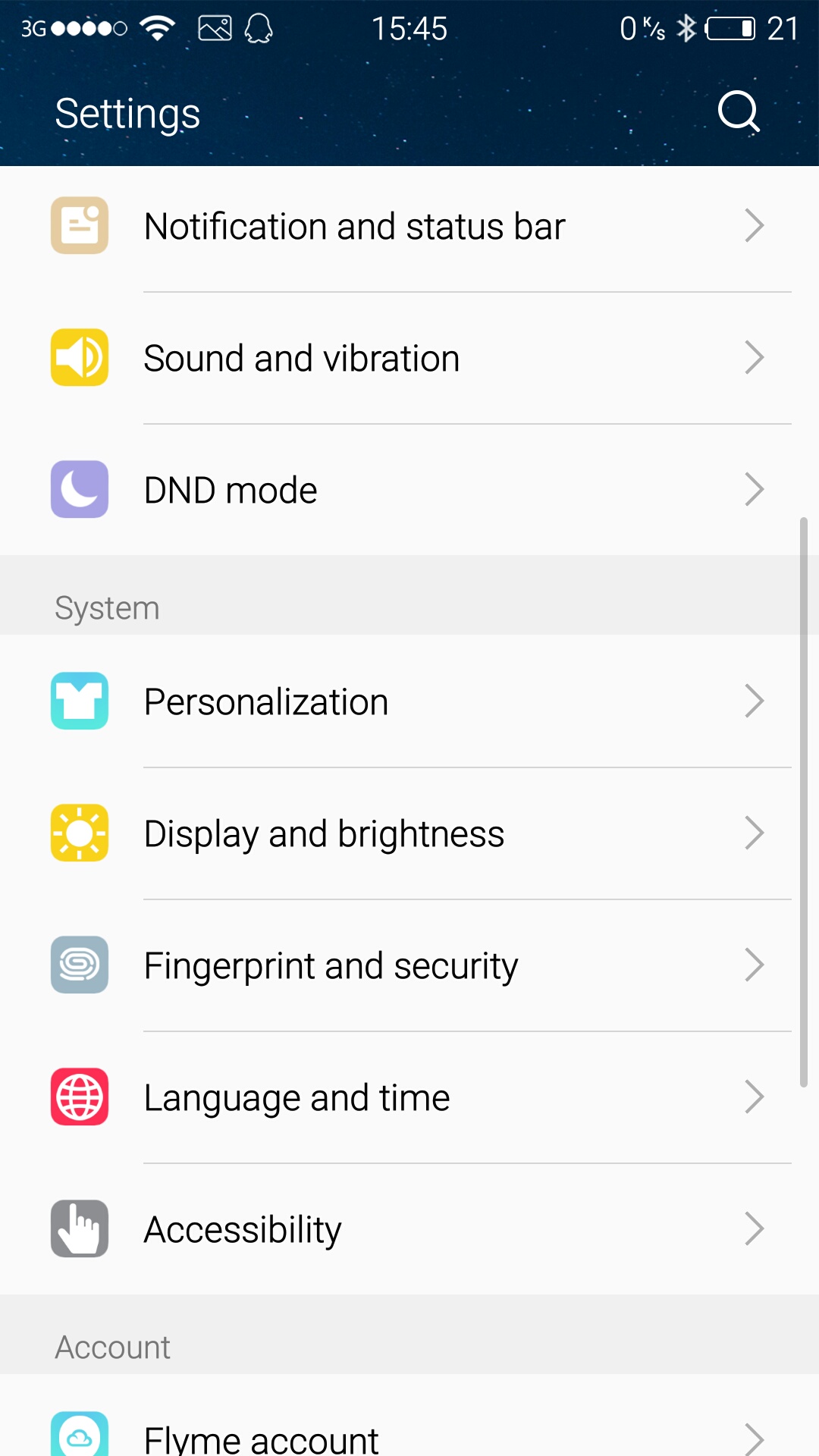Open Notification and status bar settings
This screenshot has width=819, height=1456.
409,226
